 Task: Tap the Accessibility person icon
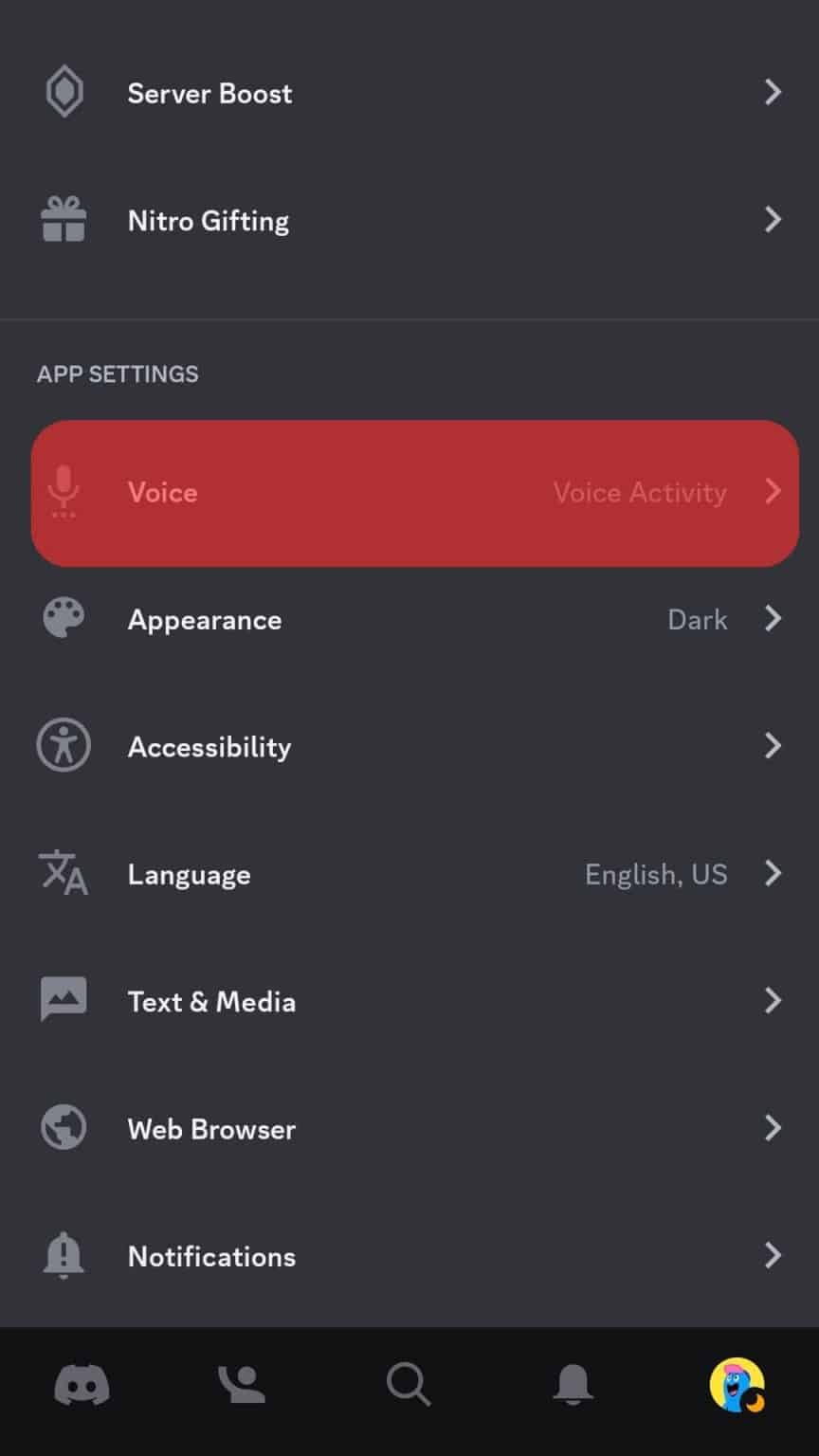pyautogui.click(x=64, y=745)
